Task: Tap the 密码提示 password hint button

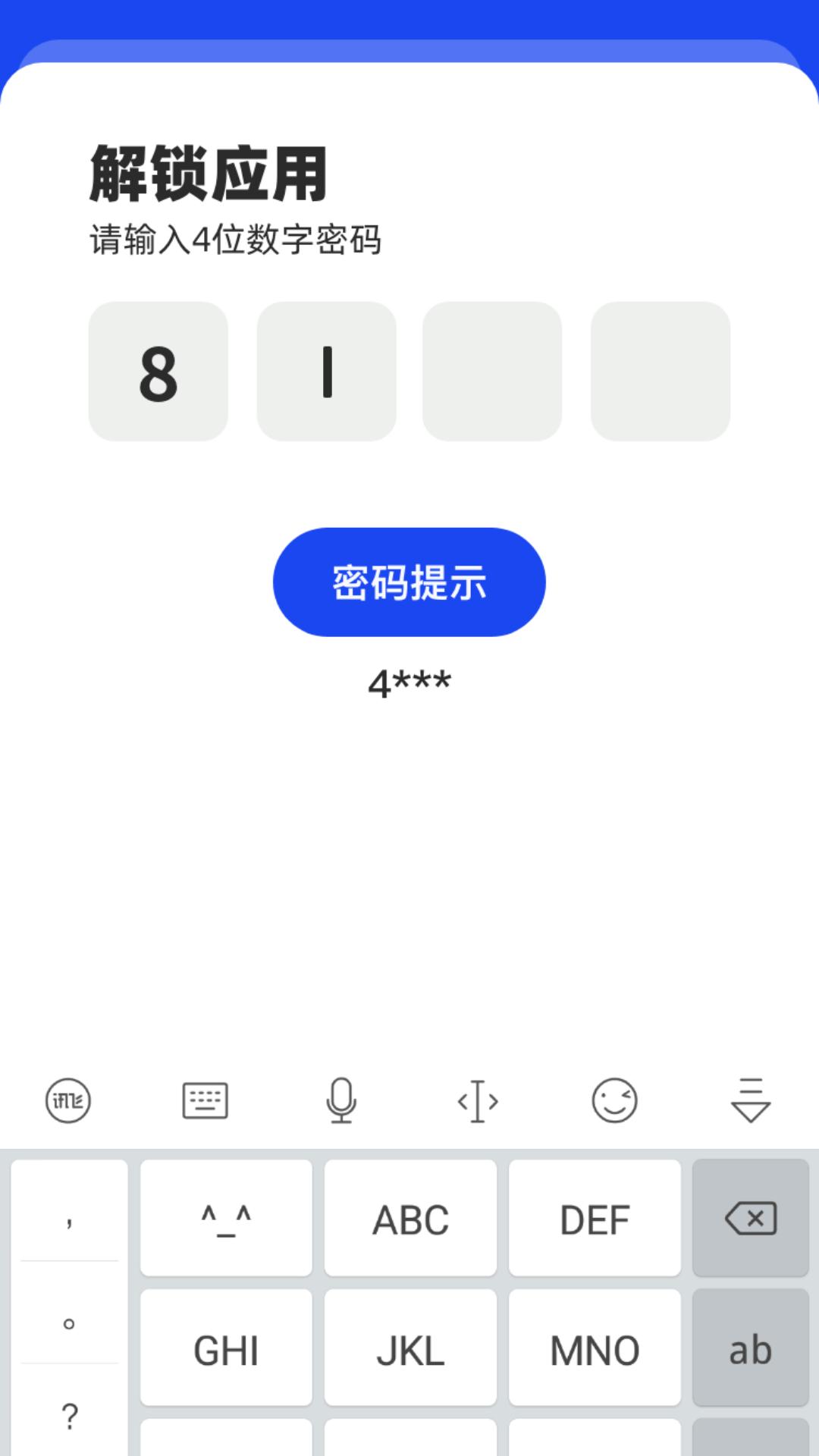Action: point(409,580)
